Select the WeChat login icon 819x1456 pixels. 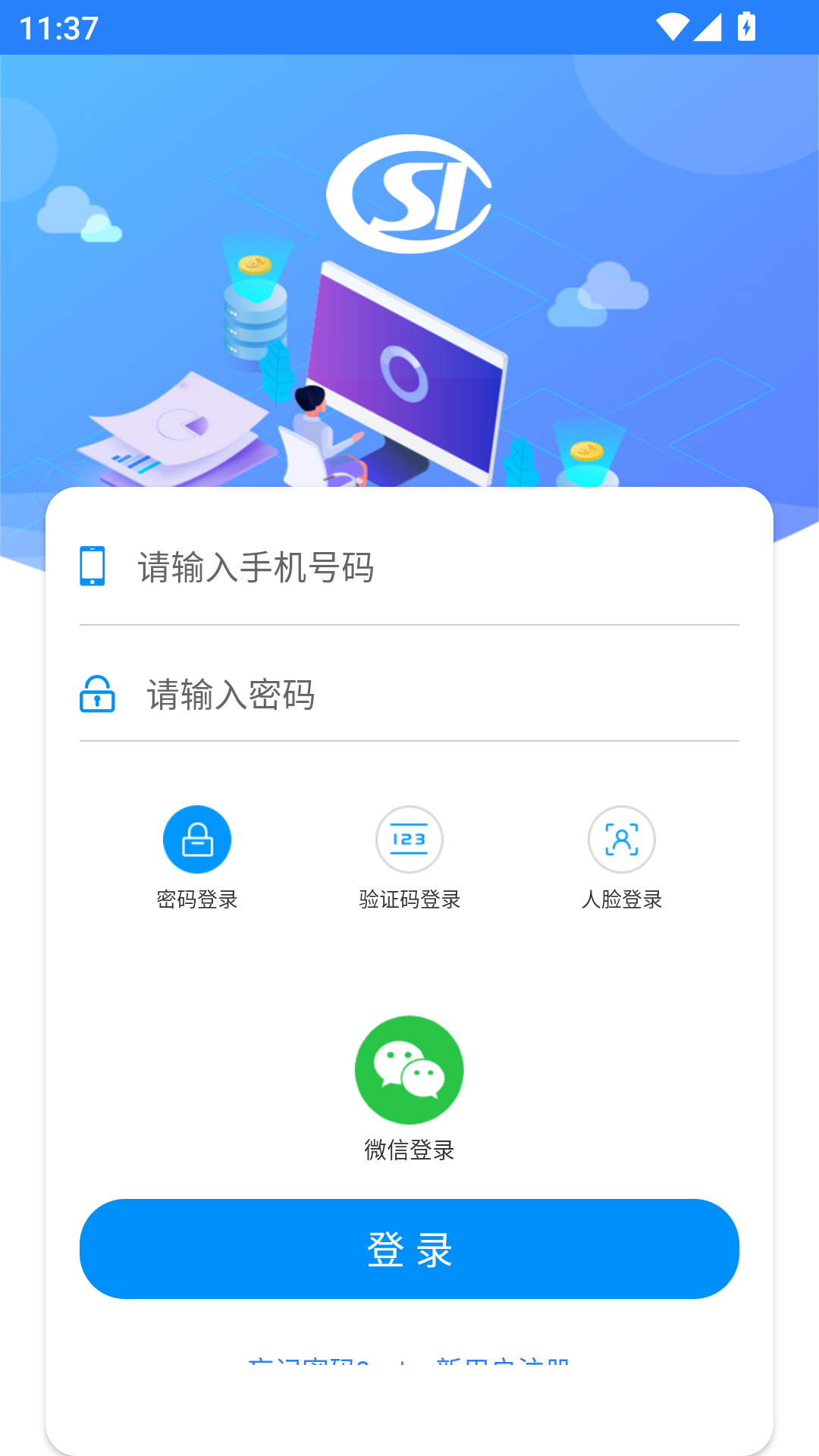pos(409,1070)
